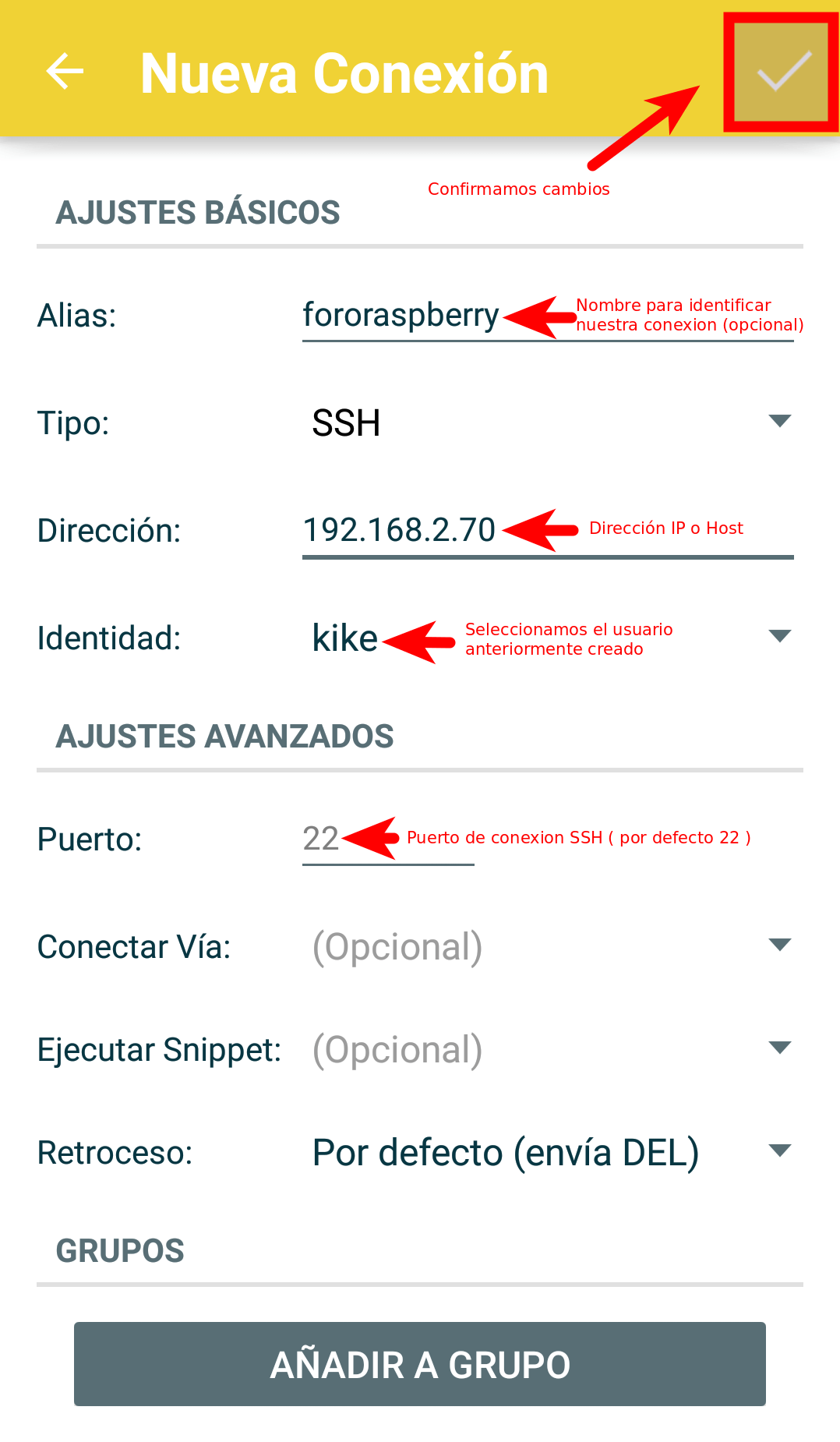
Task: Edit the Puerto field
Action: [387, 839]
